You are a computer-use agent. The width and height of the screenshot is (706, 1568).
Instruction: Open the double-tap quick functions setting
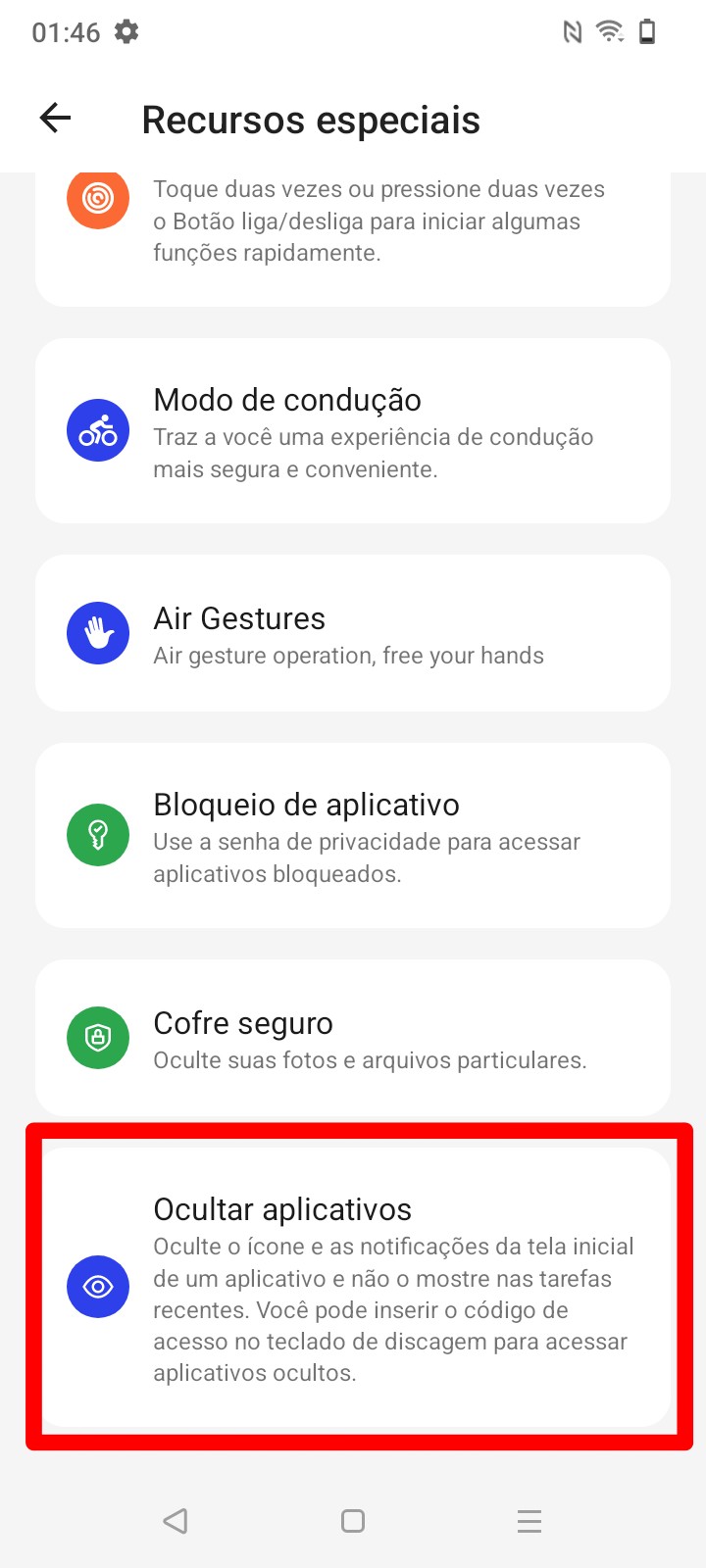point(353,235)
